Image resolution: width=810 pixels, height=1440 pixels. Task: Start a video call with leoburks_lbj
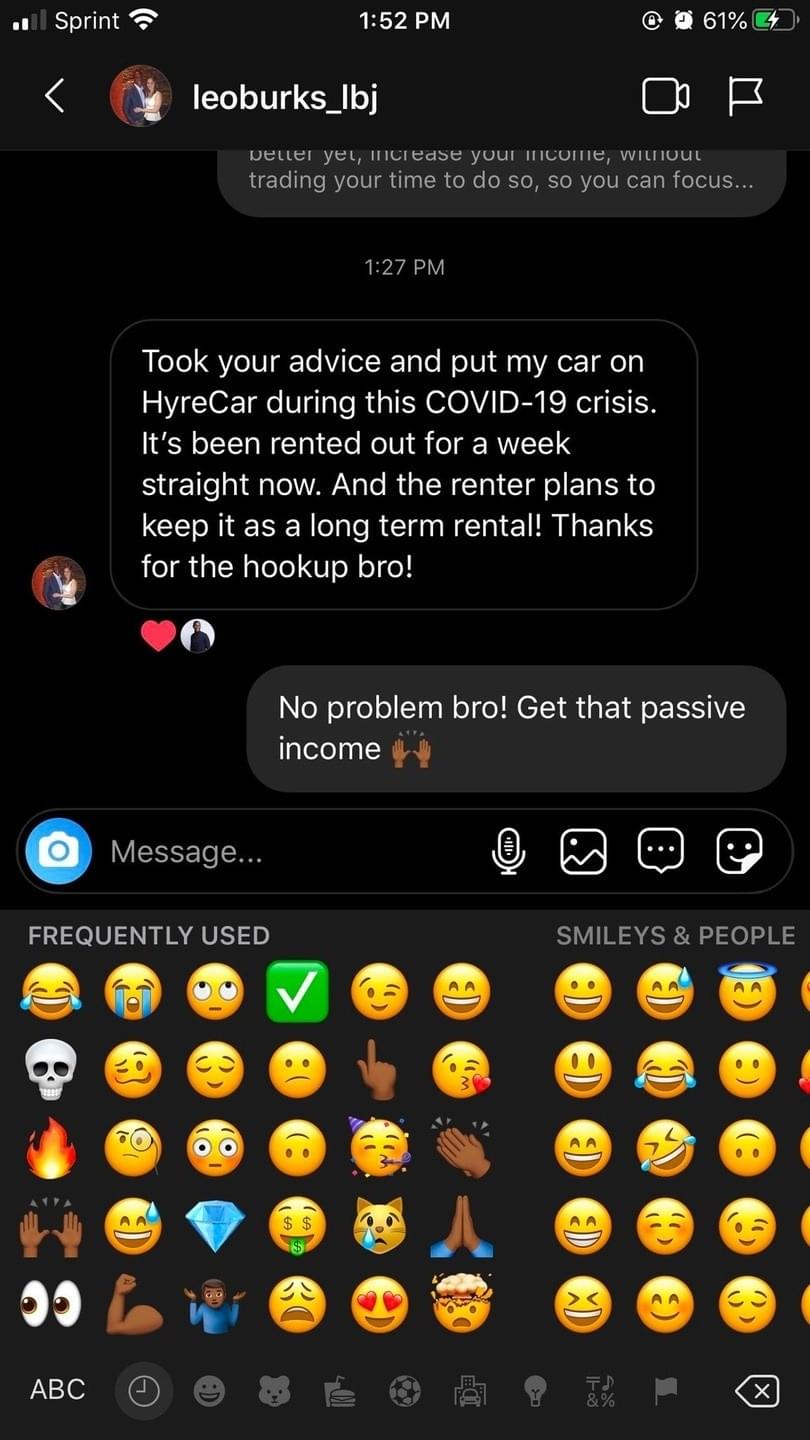click(665, 96)
